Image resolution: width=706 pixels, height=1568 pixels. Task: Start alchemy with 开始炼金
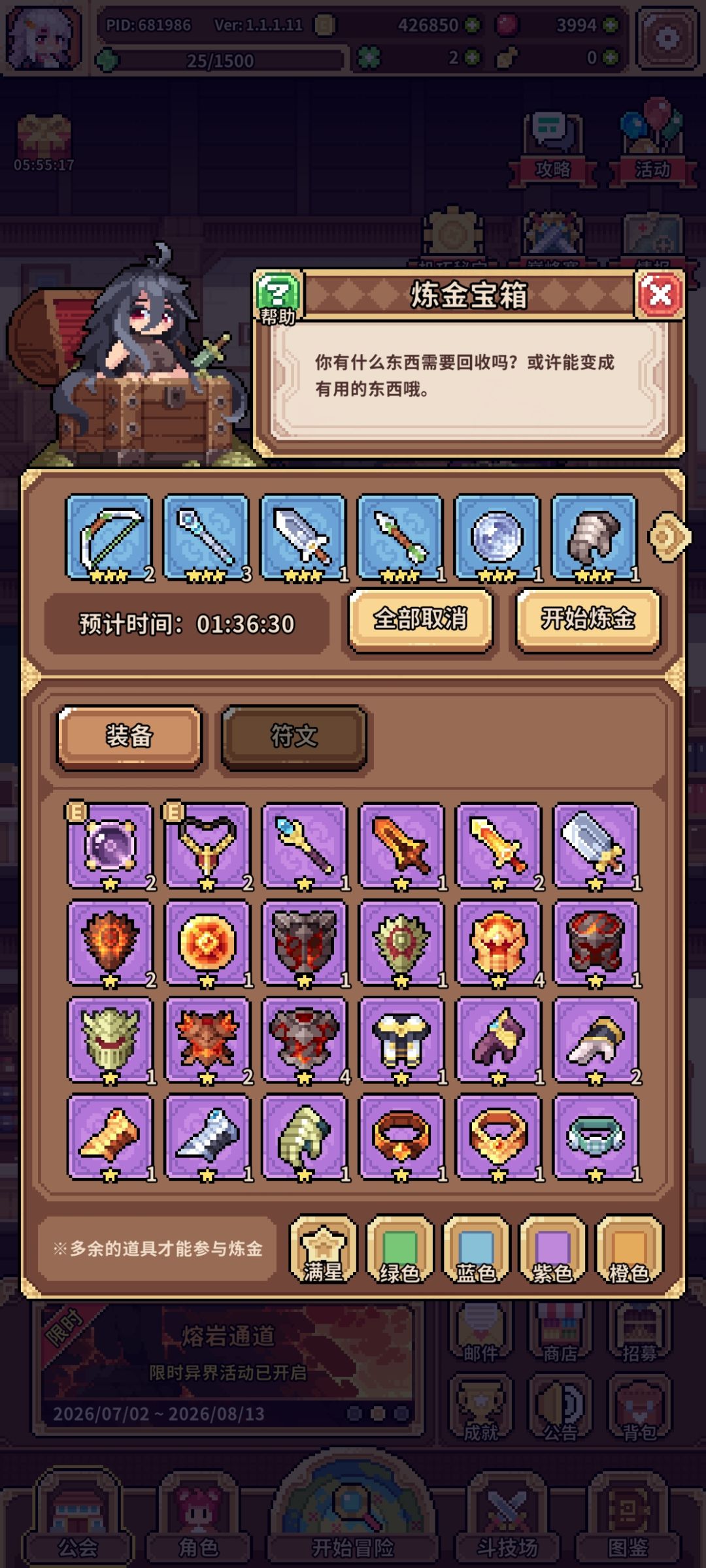pos(588,619)
